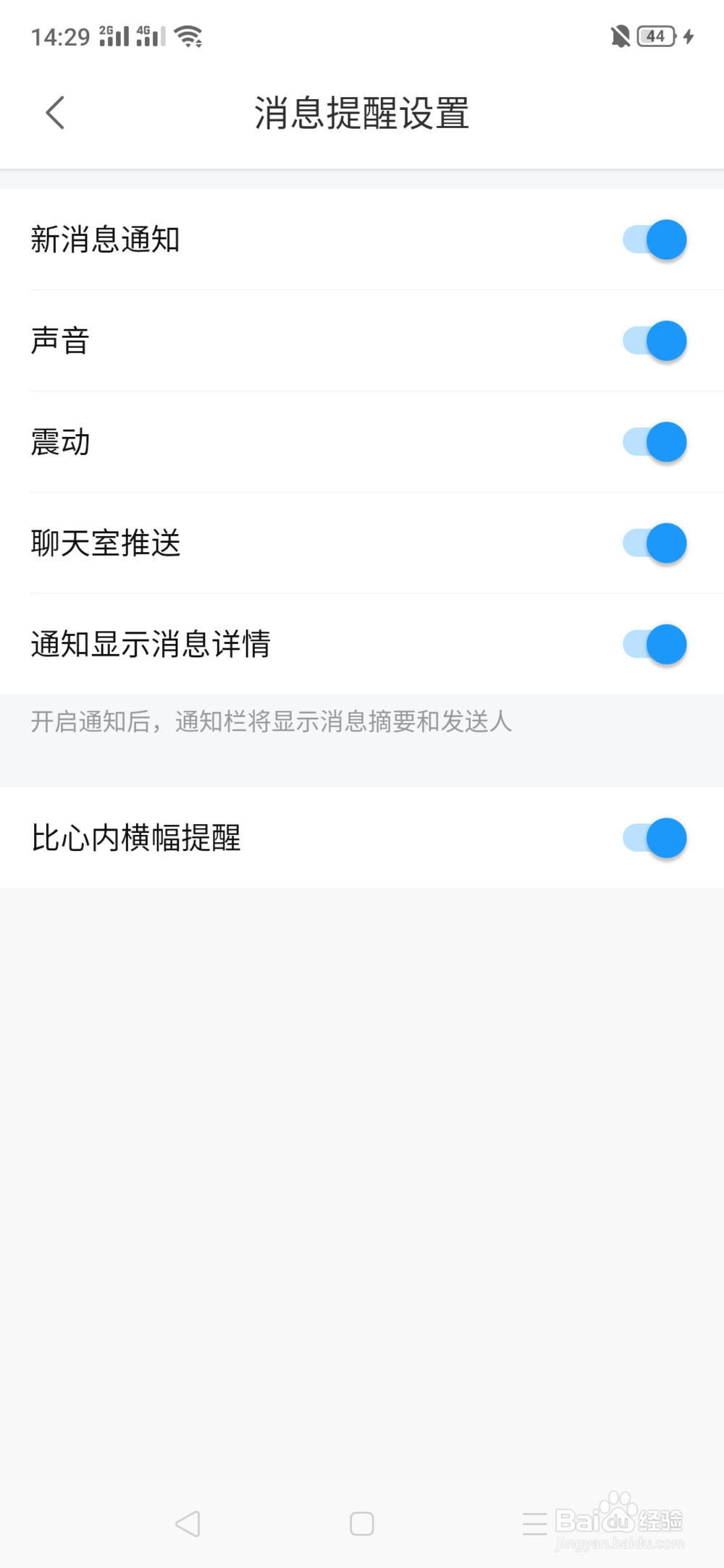
Task: Click the back arrow at the top left
Action: pos(55,113)
